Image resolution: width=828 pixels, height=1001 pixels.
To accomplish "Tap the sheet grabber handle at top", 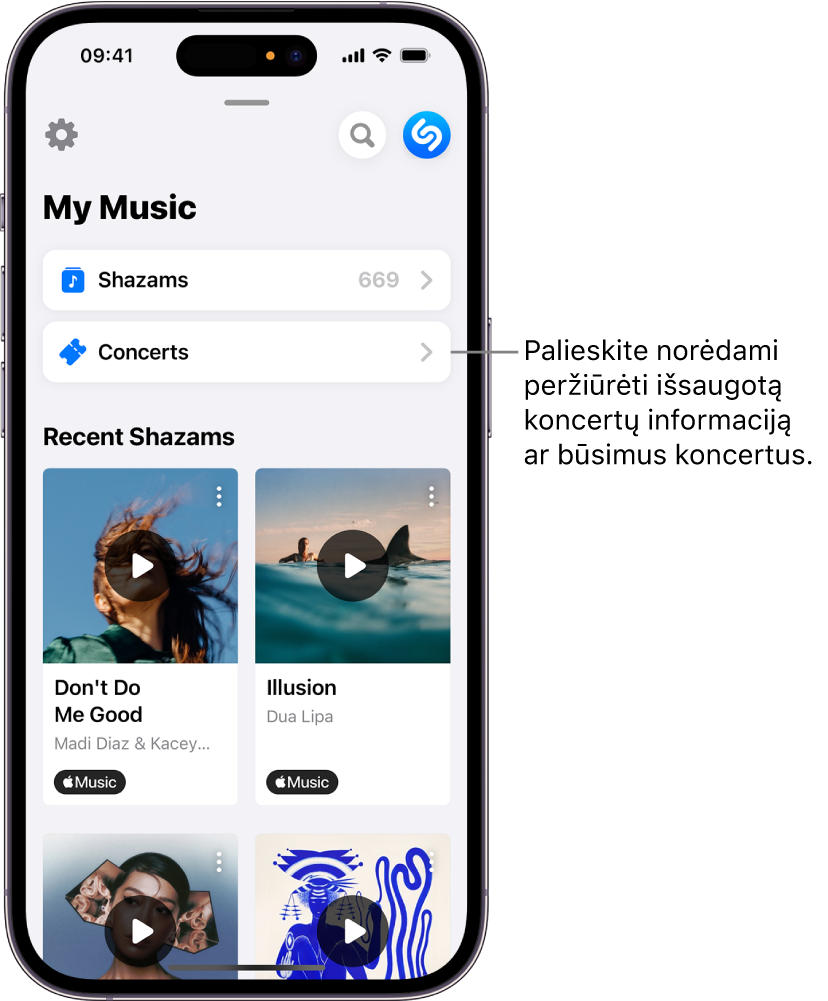I will (x=247, y=102).
